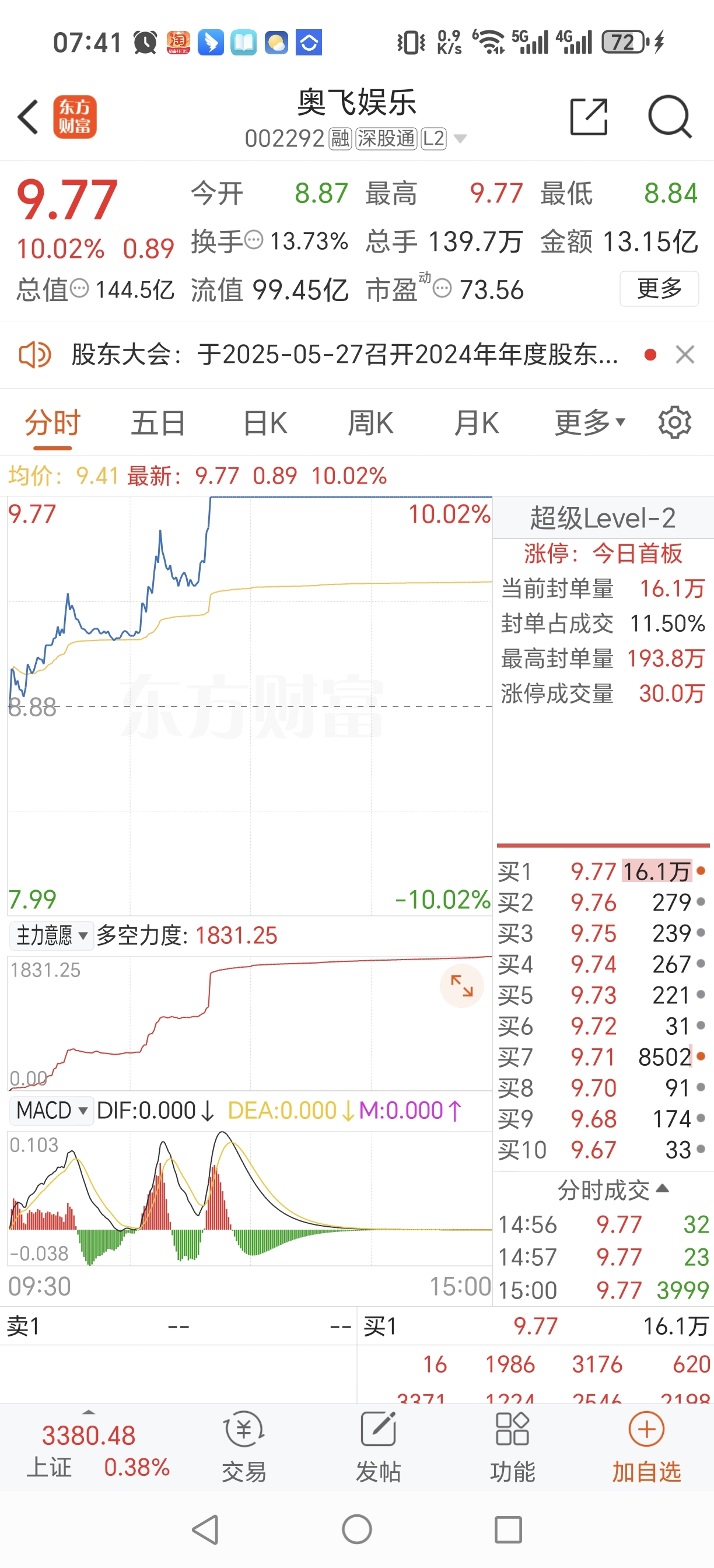This screenshot has height=1568, width=714.
Task: Open the search magnifier icon
Action: (670, 116)
